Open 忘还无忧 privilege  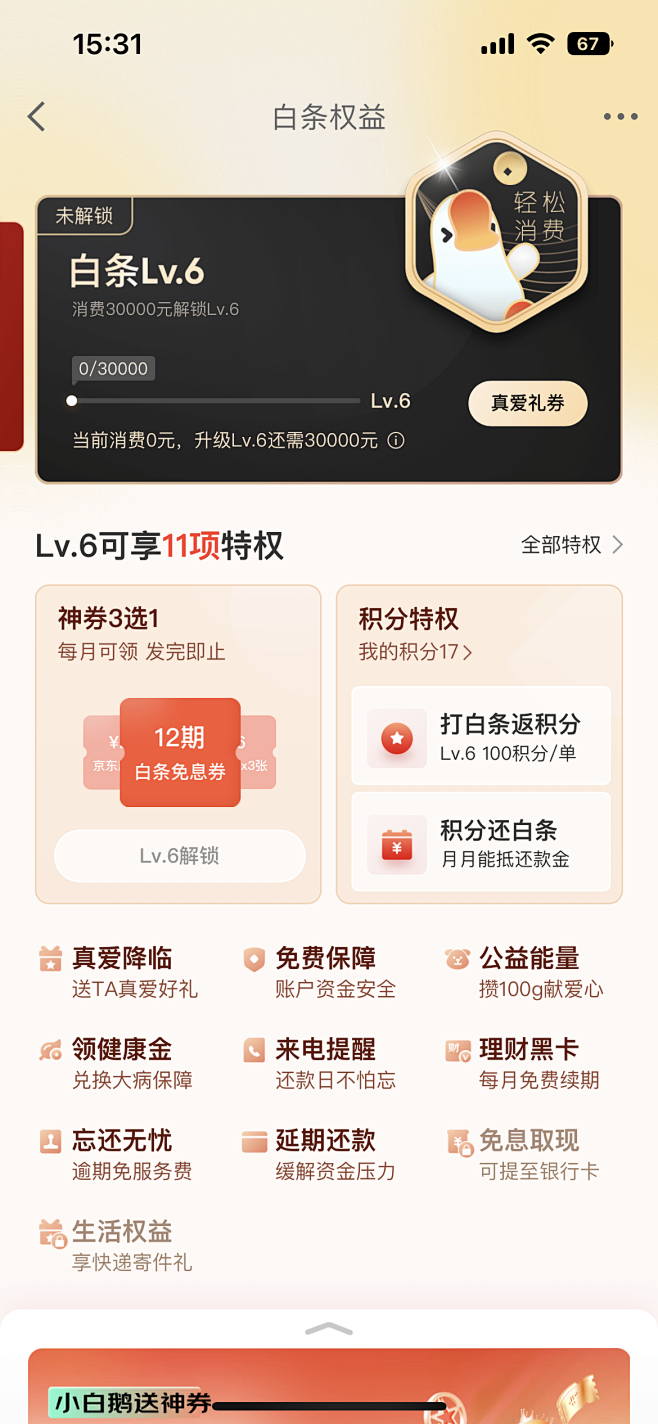pos(118,1154)
